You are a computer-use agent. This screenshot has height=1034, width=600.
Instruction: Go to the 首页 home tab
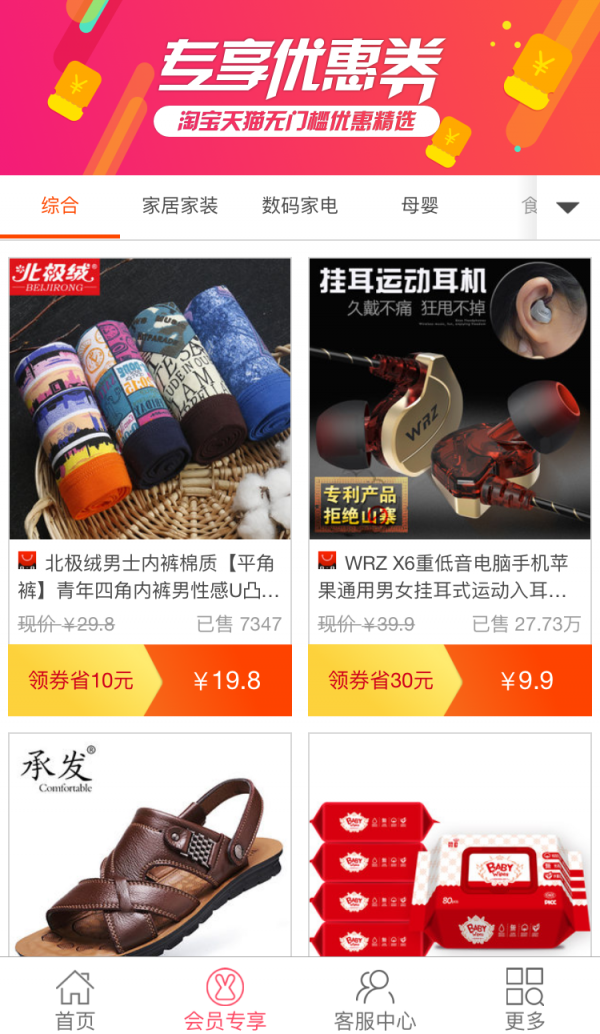tap(75, 998)
